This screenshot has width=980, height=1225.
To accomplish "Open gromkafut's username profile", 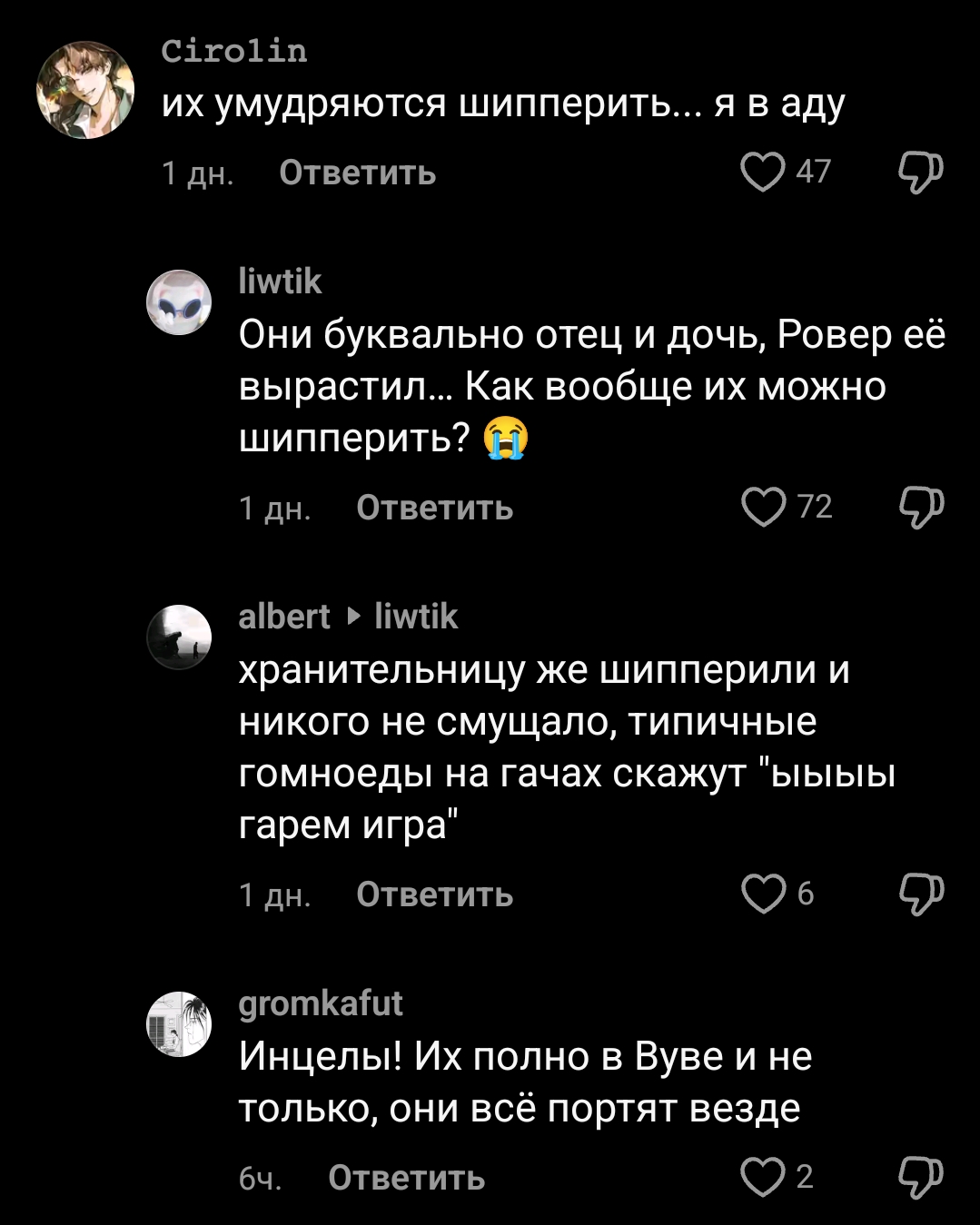I will point(320,1003).
